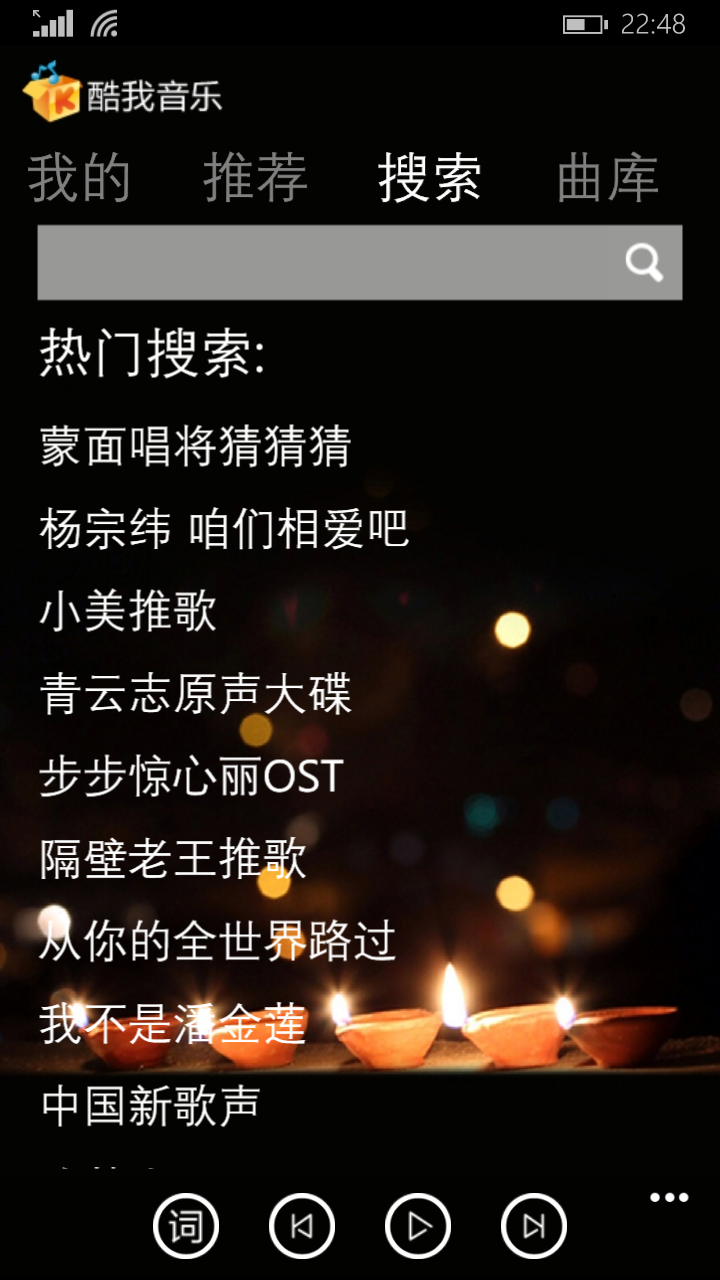
Task: Select 杨宗纬 咱们相爱吧 hot search
Action: pos(224,529)
